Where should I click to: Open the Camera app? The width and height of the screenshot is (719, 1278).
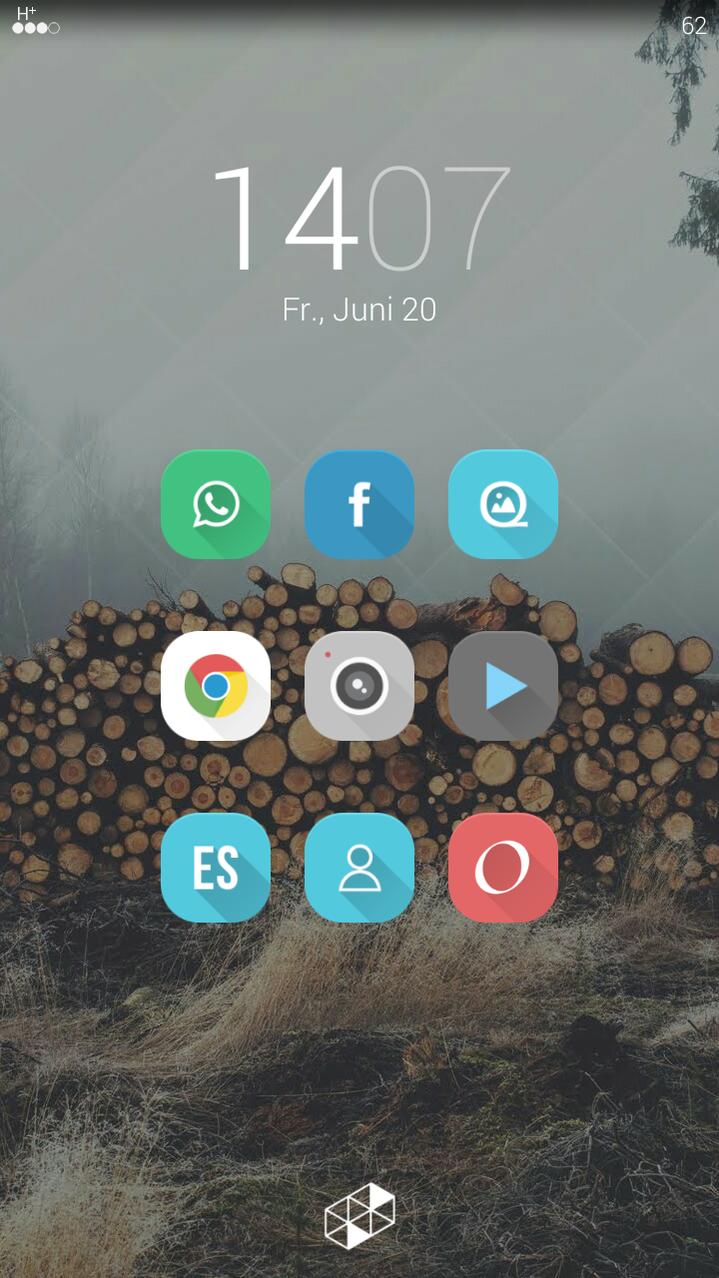click(359, 686)
